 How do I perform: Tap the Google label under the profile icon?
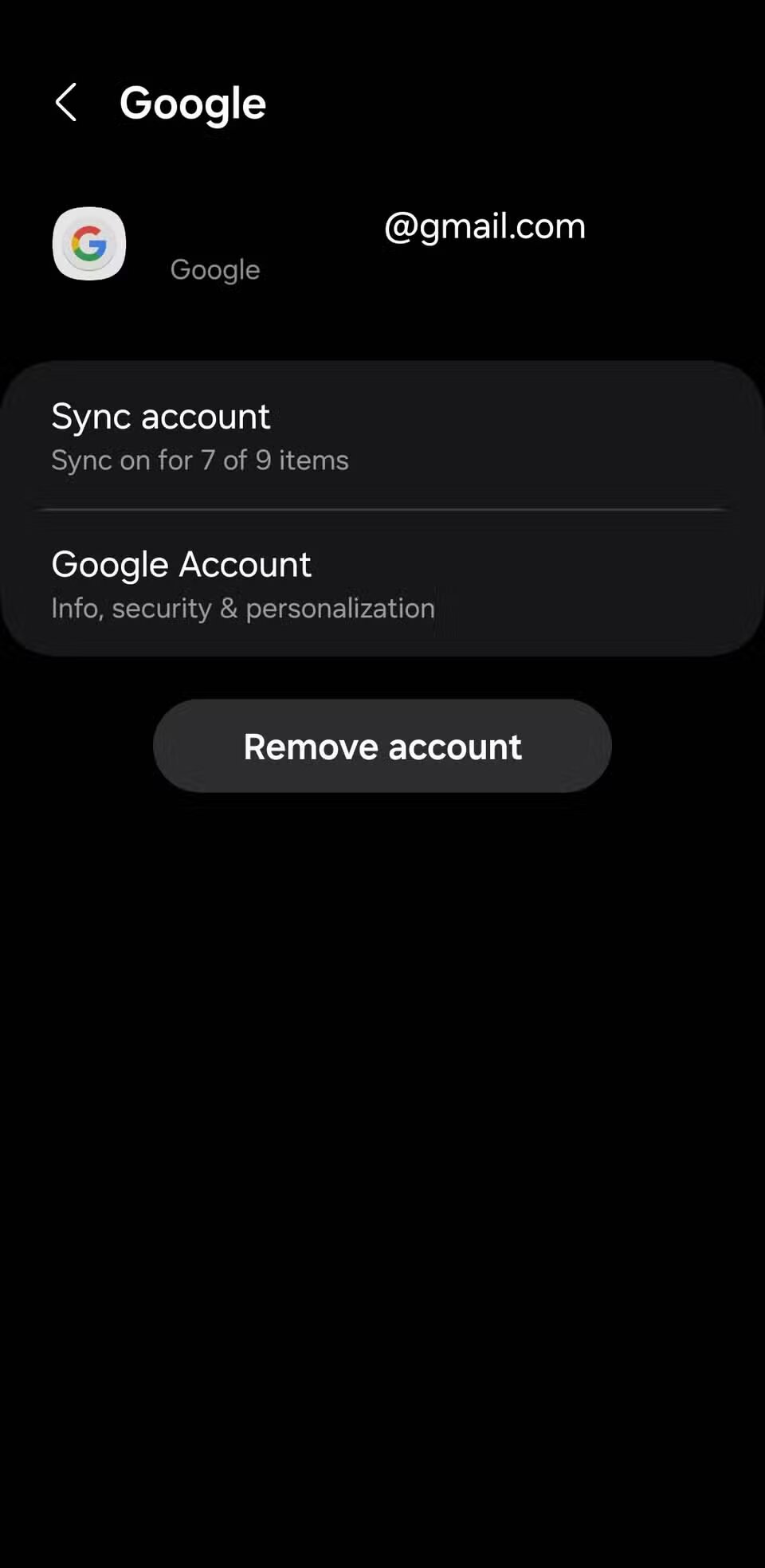[x=214, y=269]
